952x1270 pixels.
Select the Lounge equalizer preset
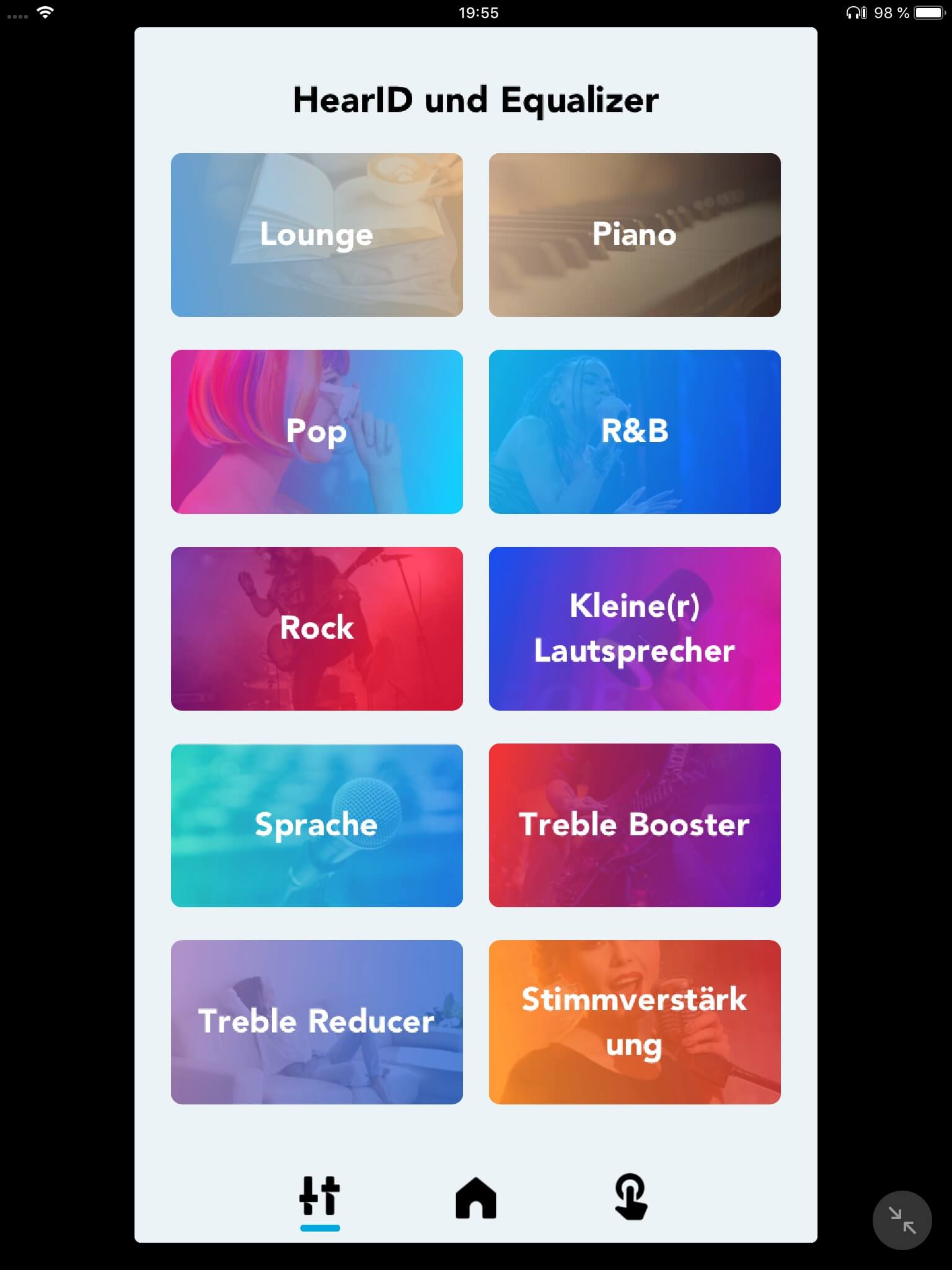coord(317,235)
